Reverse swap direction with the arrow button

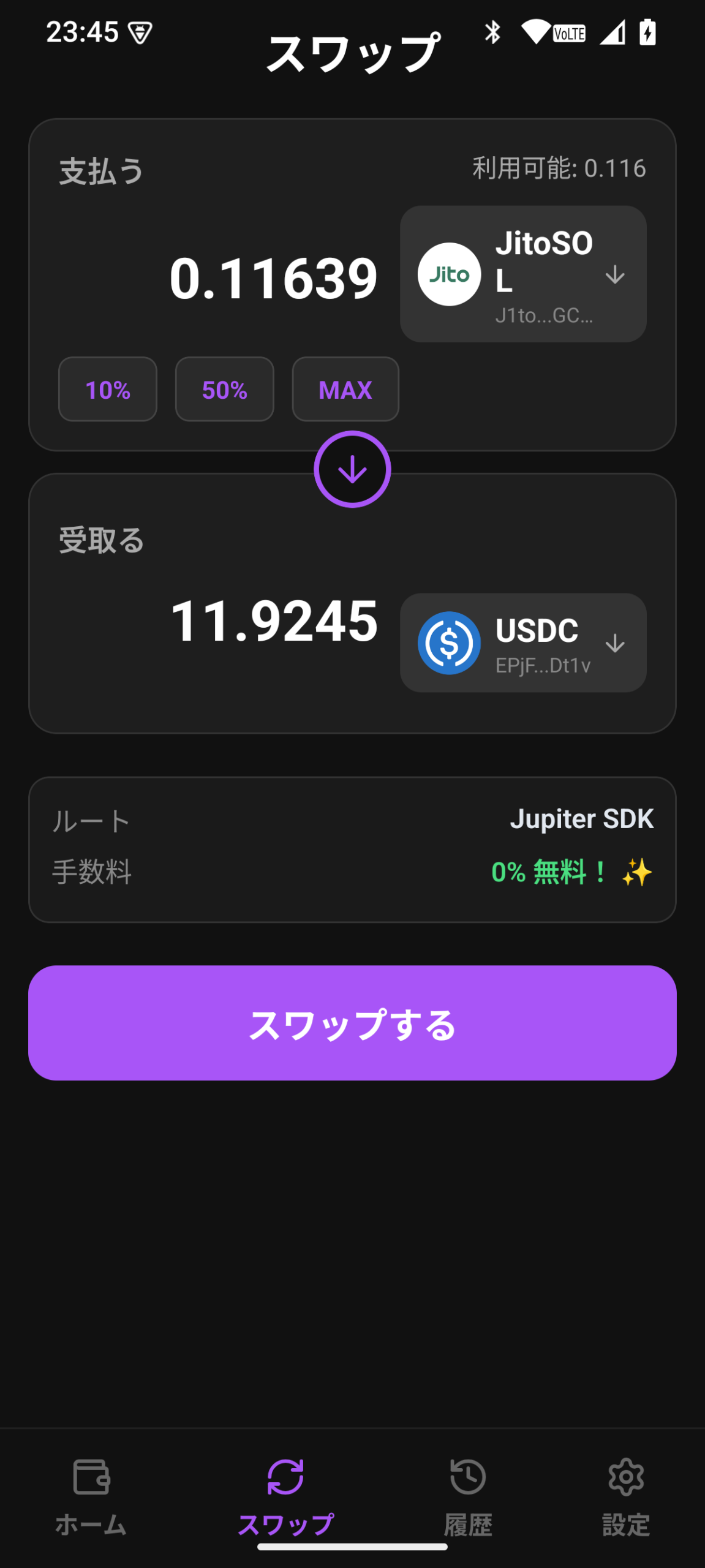point(352,470)
